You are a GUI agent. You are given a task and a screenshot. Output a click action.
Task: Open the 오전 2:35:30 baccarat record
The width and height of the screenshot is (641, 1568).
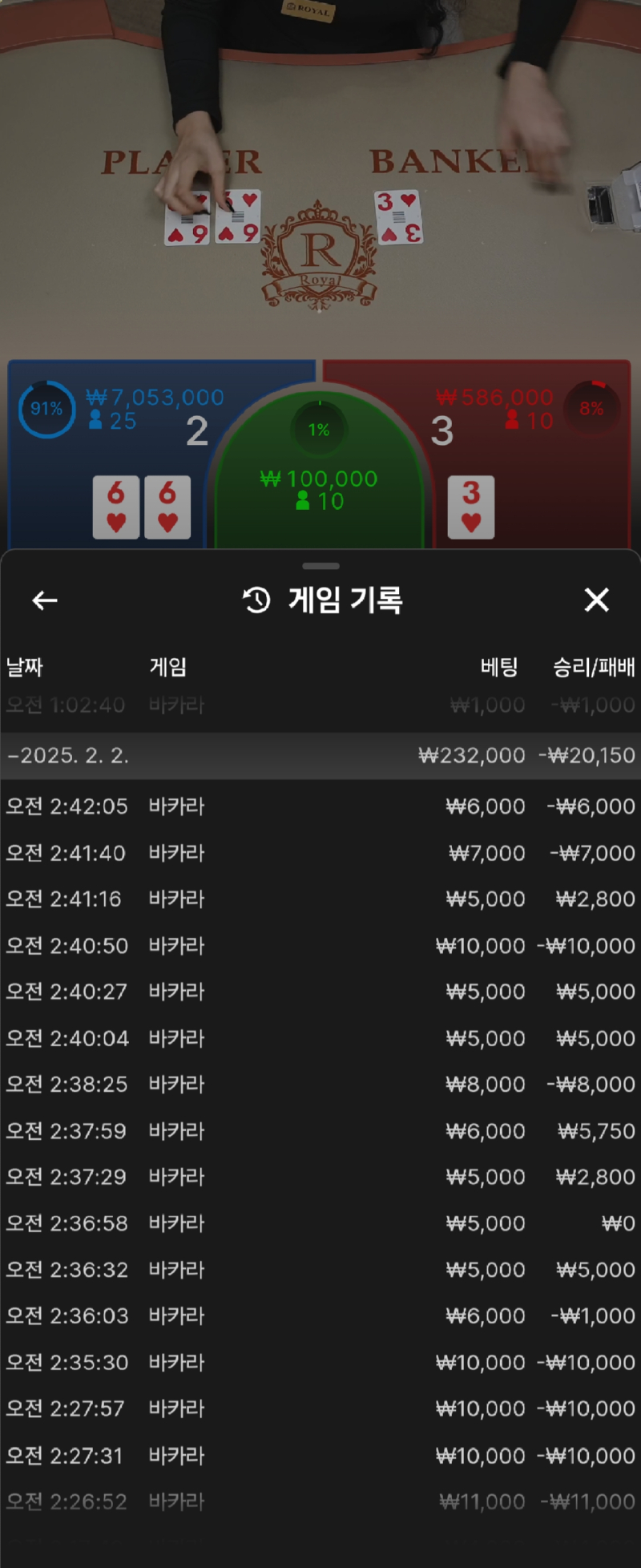[320, 1363]
